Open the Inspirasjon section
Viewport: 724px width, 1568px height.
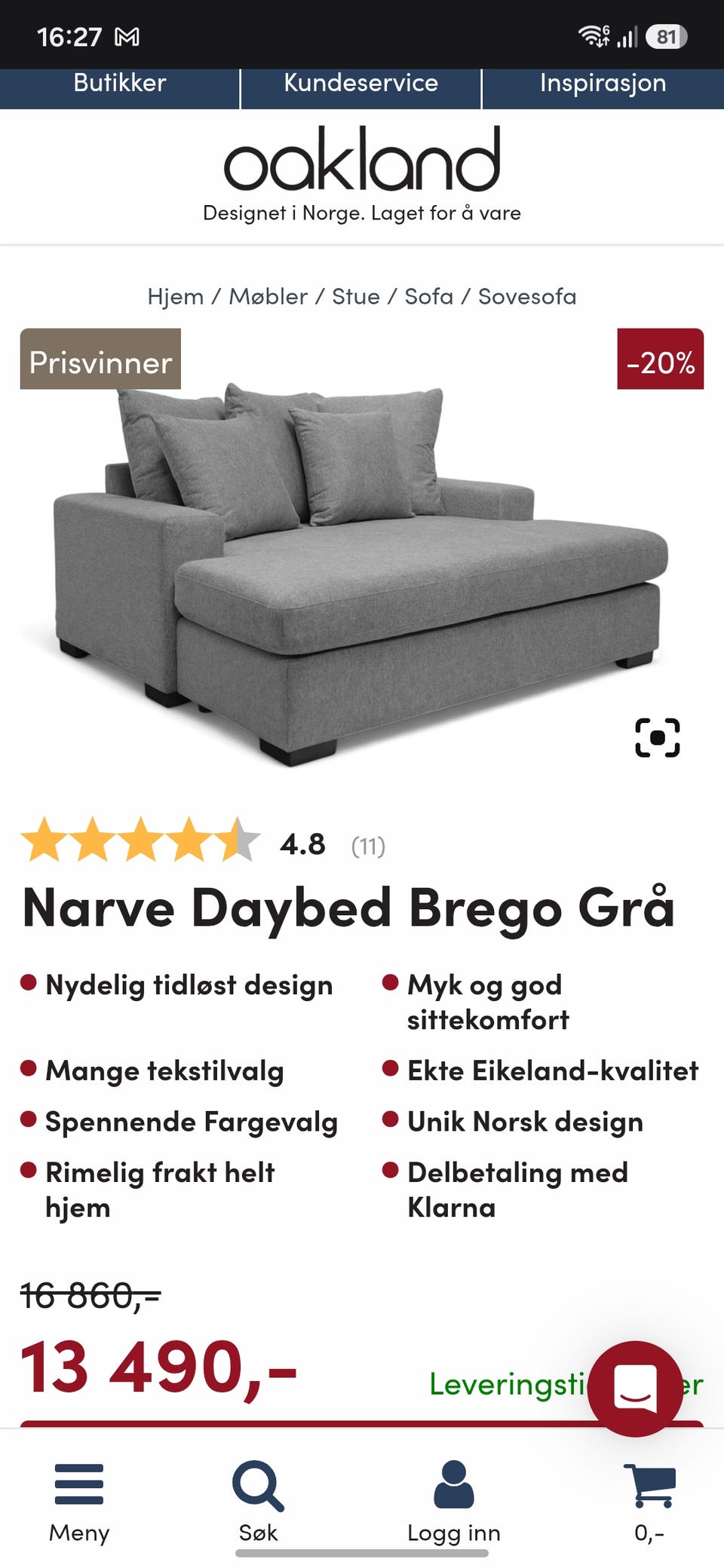(603, 83)
